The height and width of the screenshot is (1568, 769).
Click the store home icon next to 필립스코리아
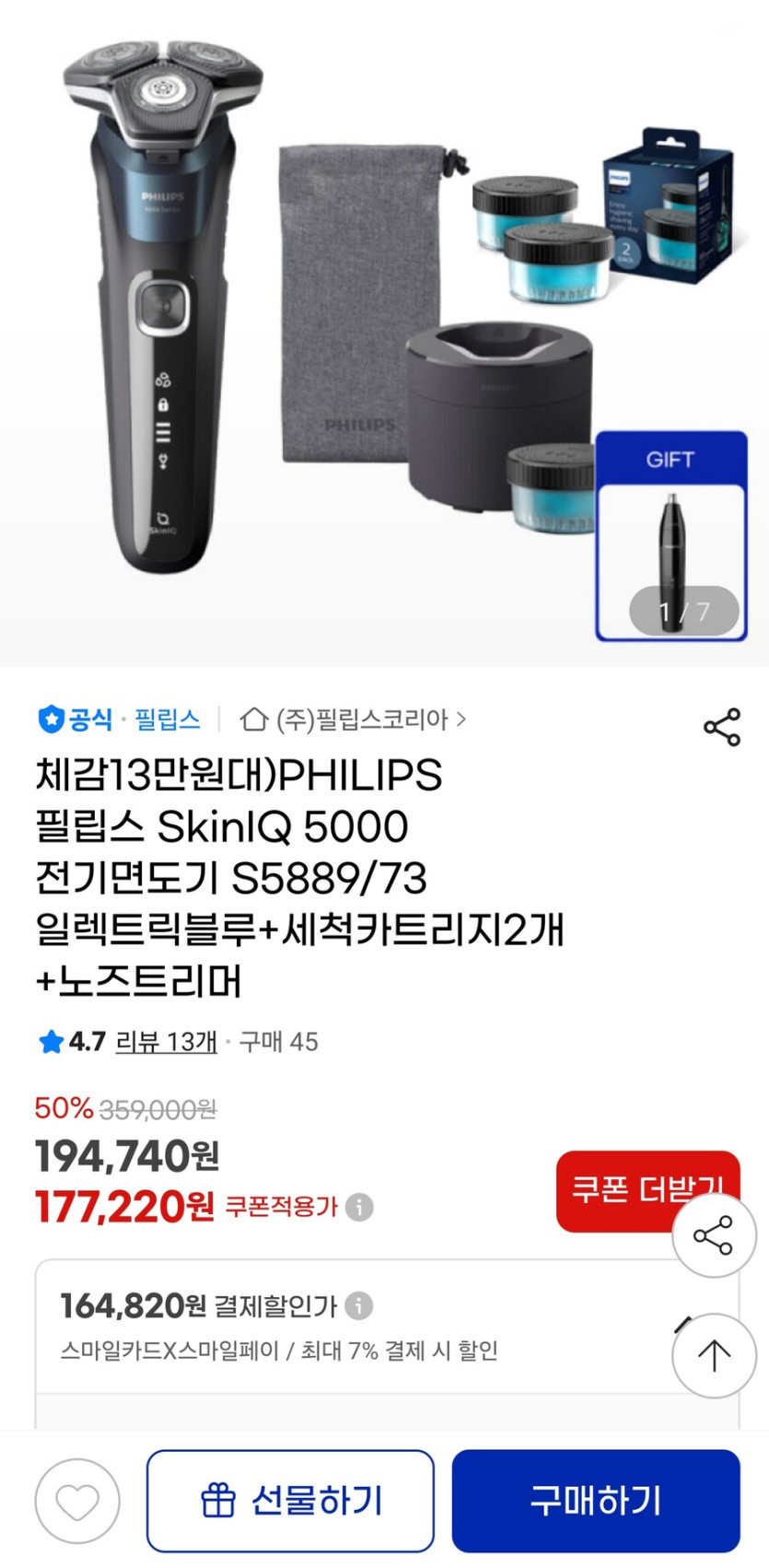point(252,720)
